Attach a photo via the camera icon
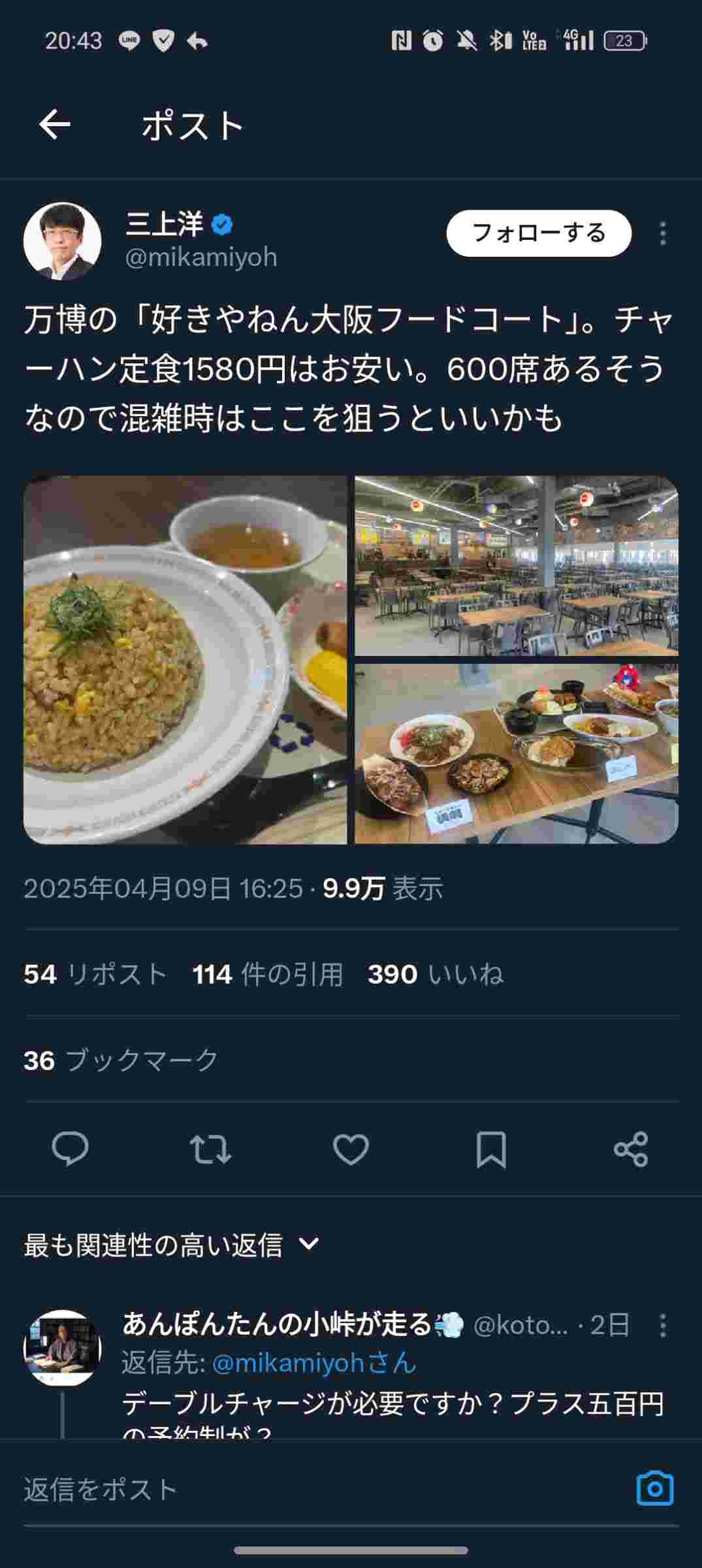 [655, 1488]
